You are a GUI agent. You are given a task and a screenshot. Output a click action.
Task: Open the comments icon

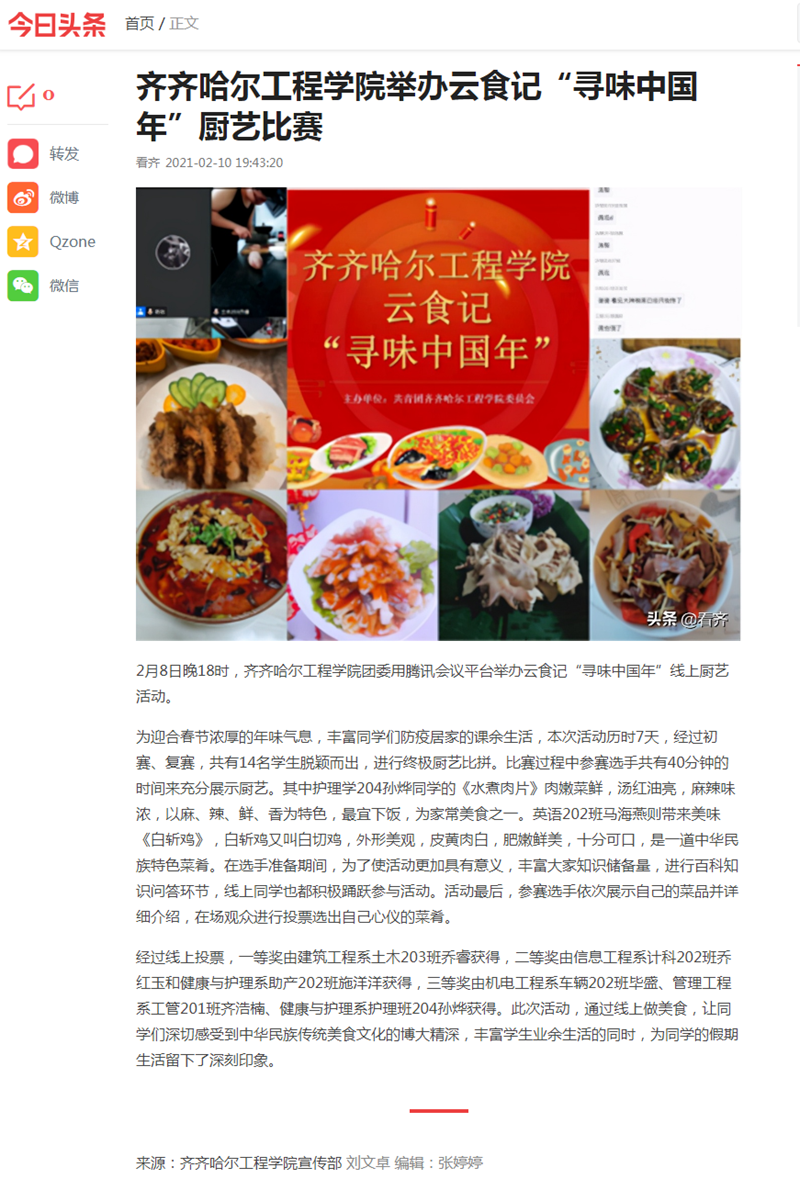(22, 96)
